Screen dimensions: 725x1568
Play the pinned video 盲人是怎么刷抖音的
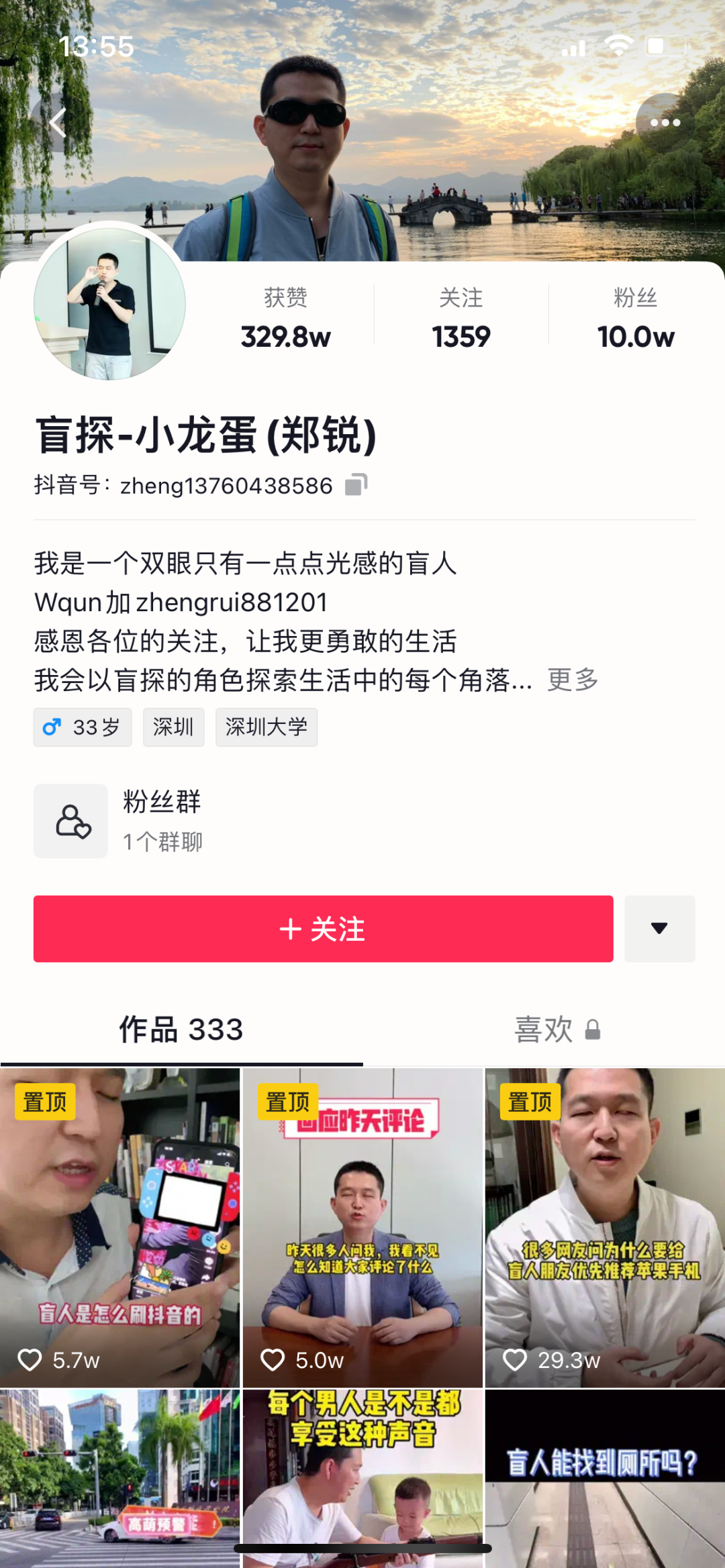[120, 1226]
